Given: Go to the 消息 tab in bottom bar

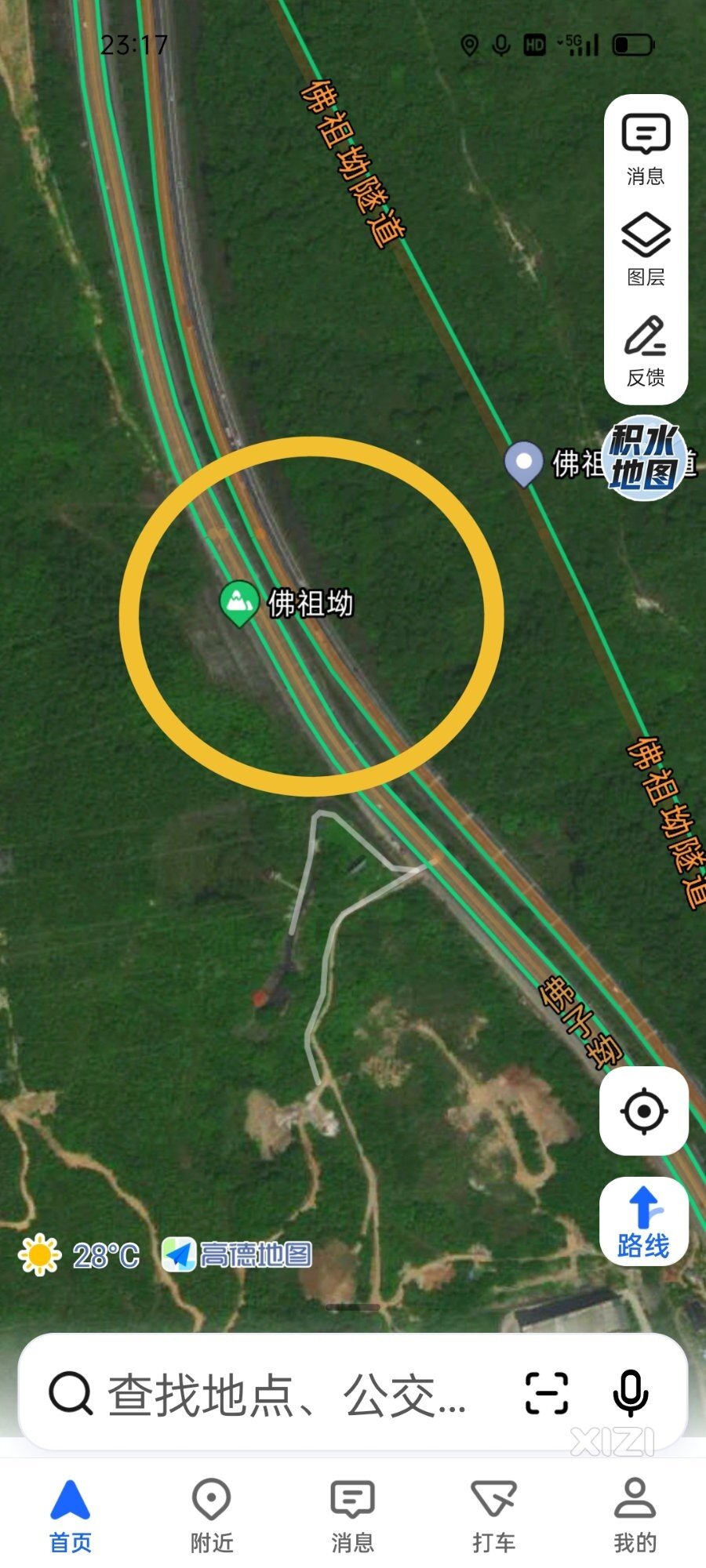Looking at the screenshot, I should pyautogui.click(x=353, y=1515).
